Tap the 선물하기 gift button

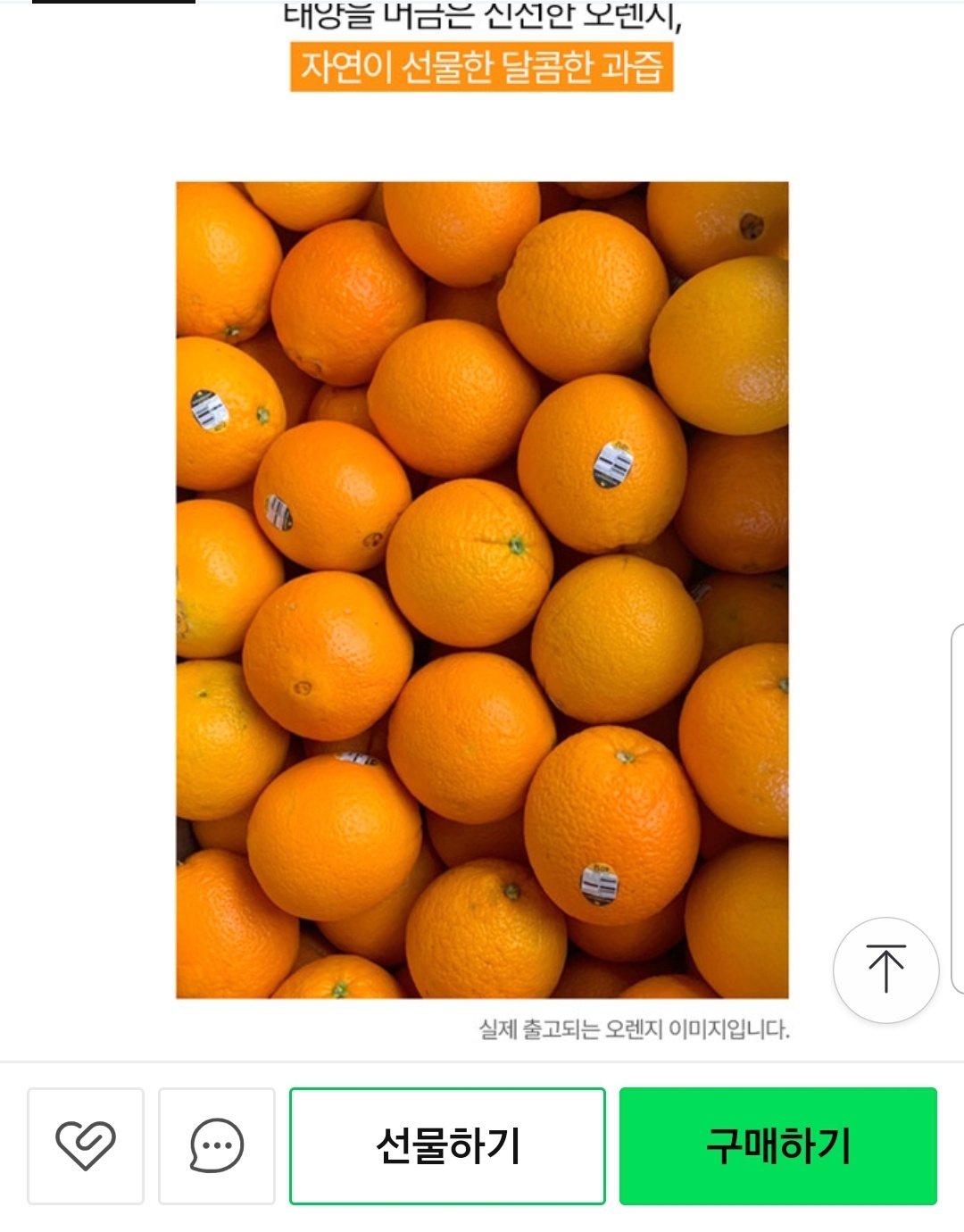pyautogui.click(x=447, y=1145)
